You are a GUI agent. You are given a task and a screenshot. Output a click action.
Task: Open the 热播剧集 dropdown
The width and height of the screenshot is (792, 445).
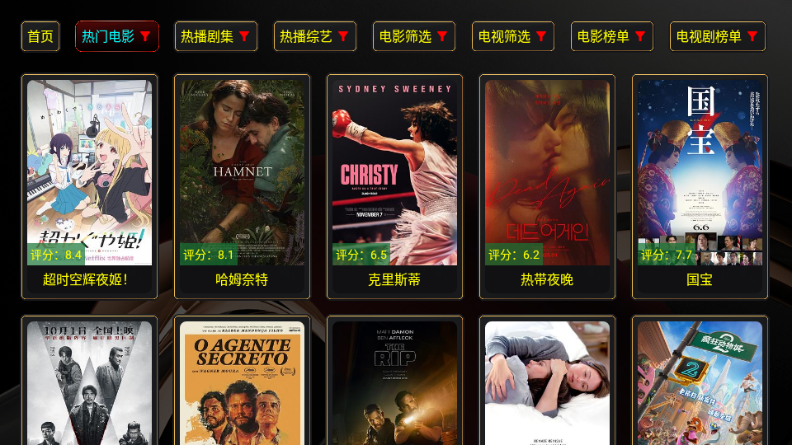coord(215,37)
